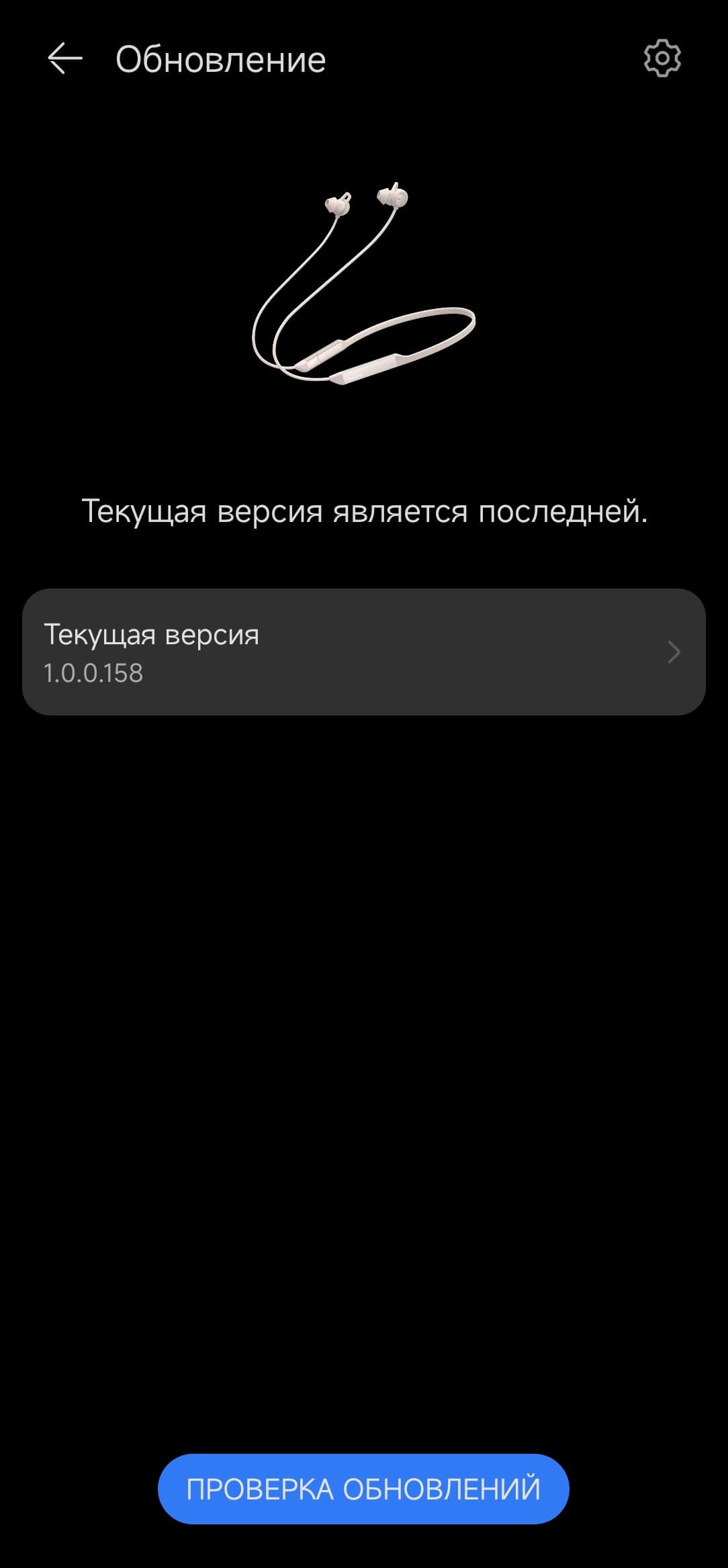
Task: Open update settings gear icon
Action: click(662, 59)
